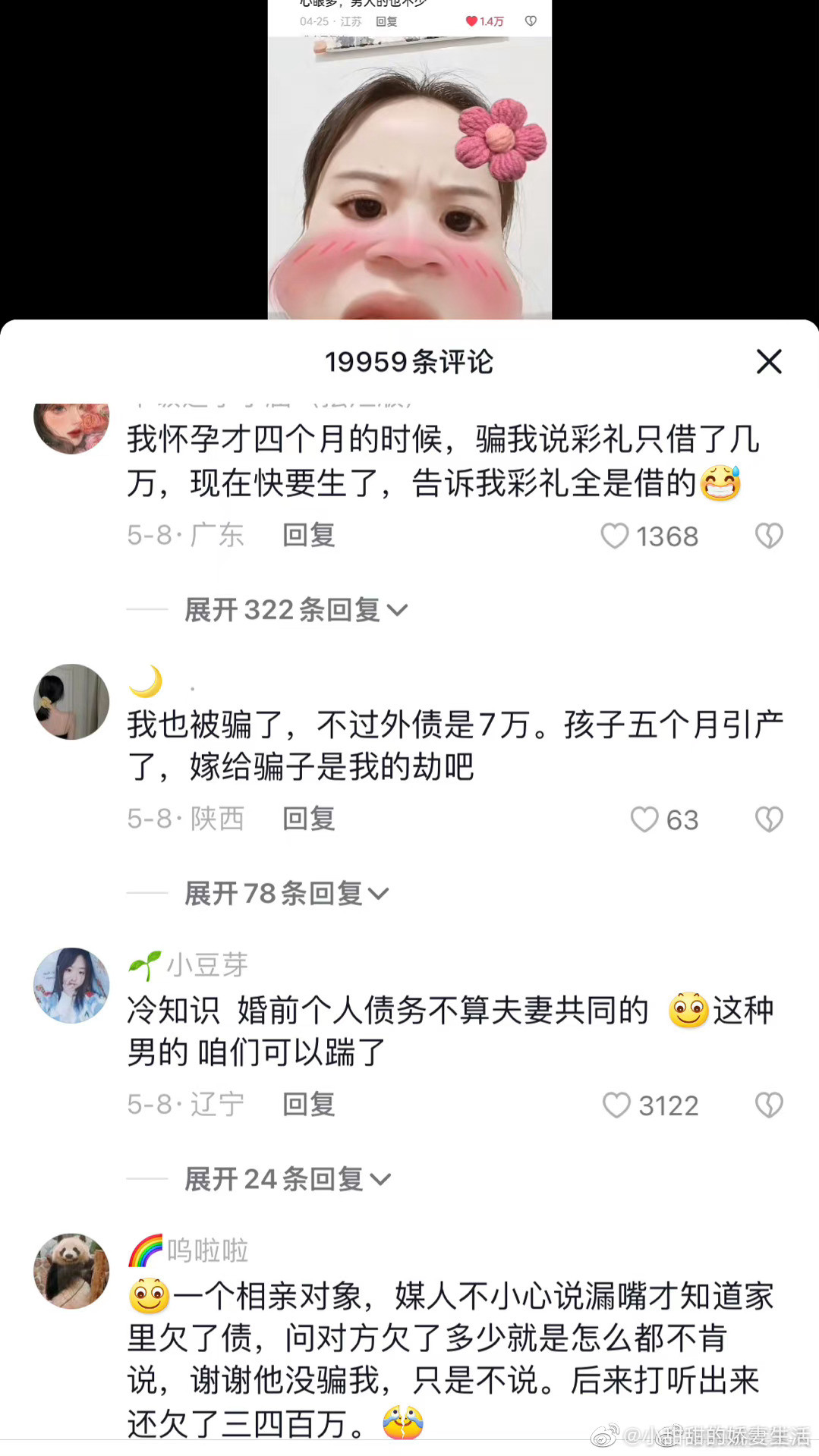Open the moon user's avatar
Viewport: 819px width, 1456px height.
point(71,701)
